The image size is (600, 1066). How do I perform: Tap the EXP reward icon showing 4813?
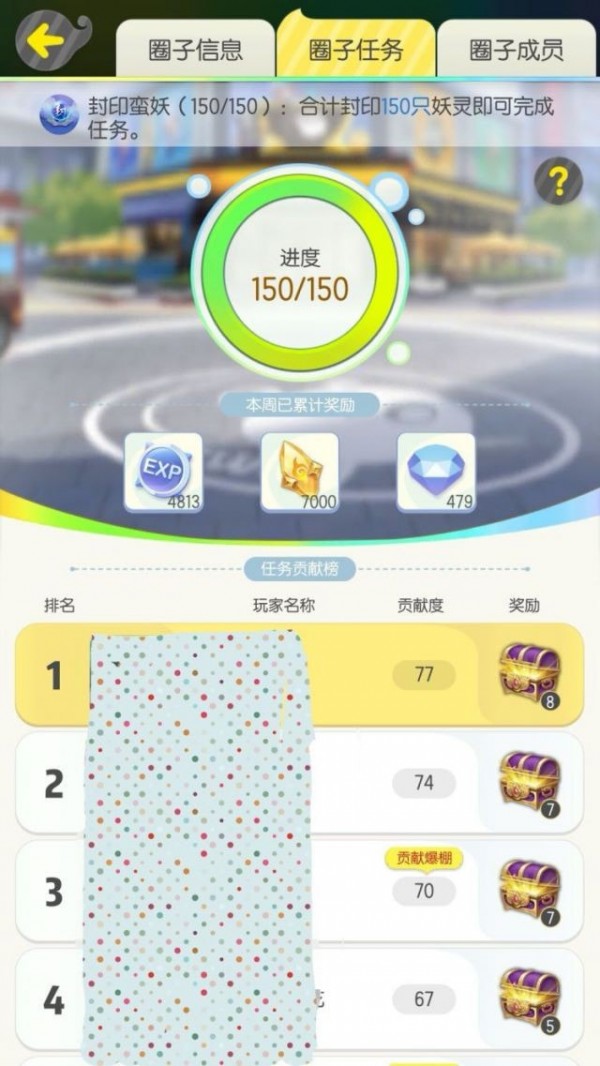(x=163, y=472)
